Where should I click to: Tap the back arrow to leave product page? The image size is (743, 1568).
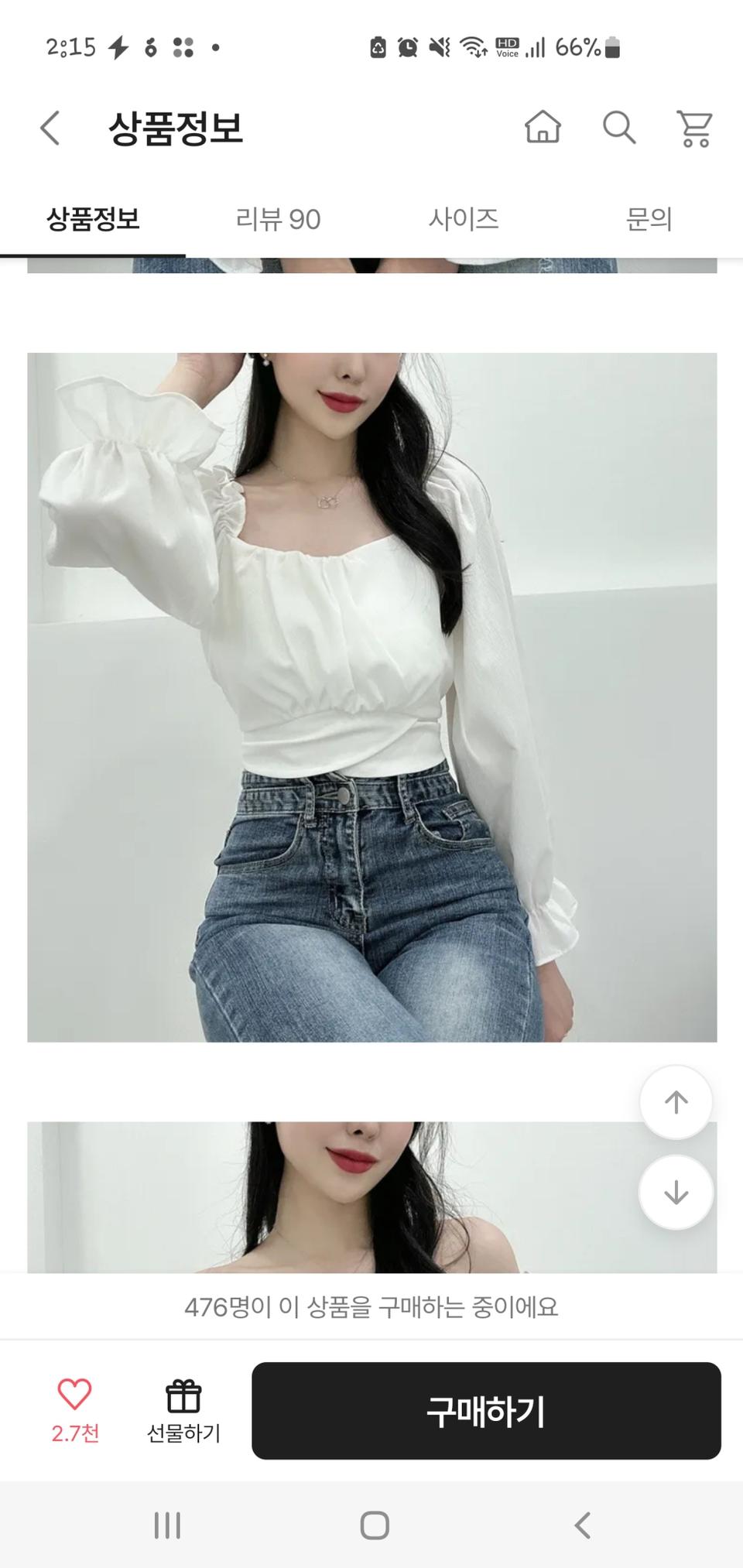click(49, 129)
